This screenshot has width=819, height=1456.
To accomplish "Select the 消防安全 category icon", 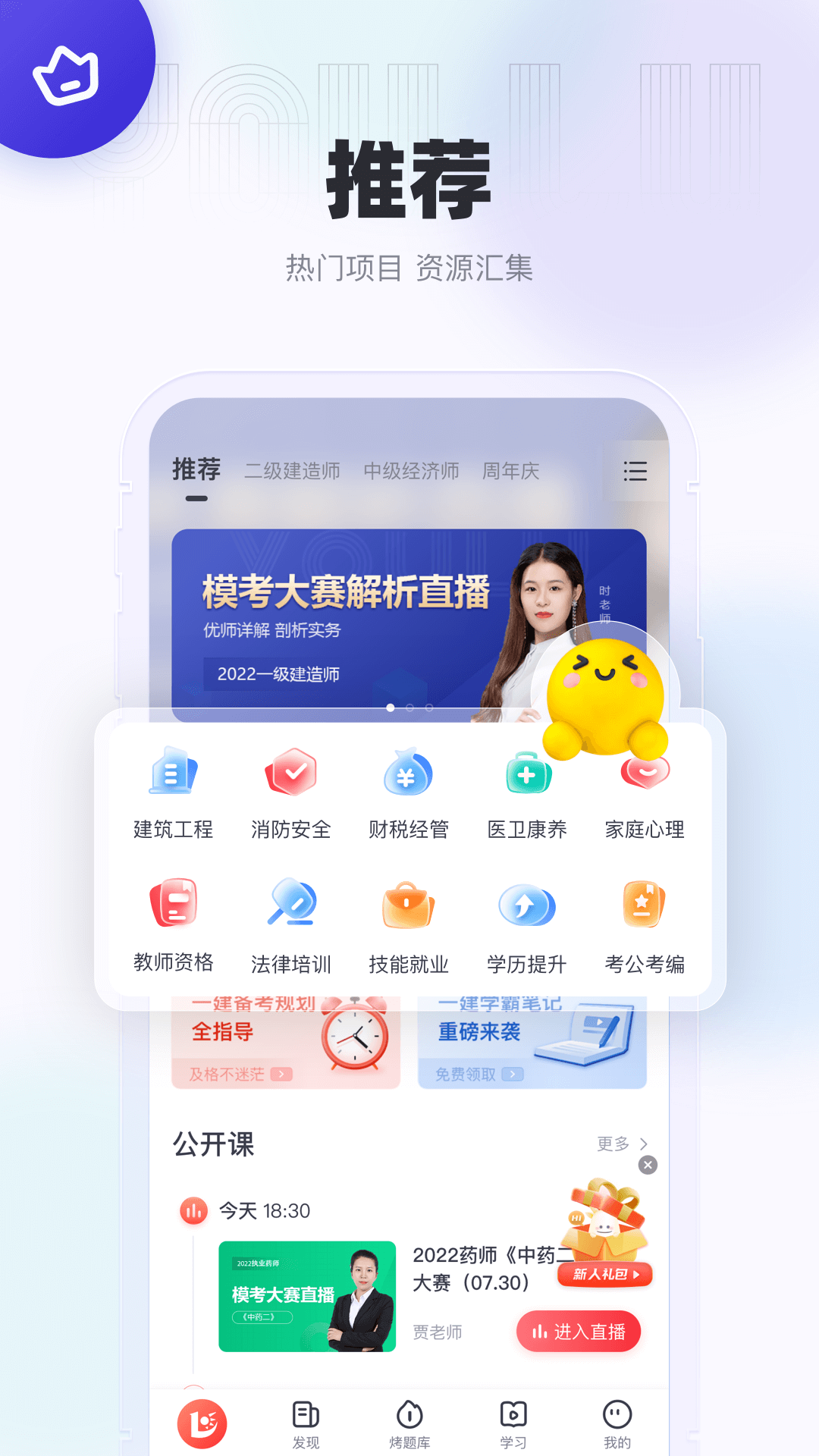I will tap(291, 773).
